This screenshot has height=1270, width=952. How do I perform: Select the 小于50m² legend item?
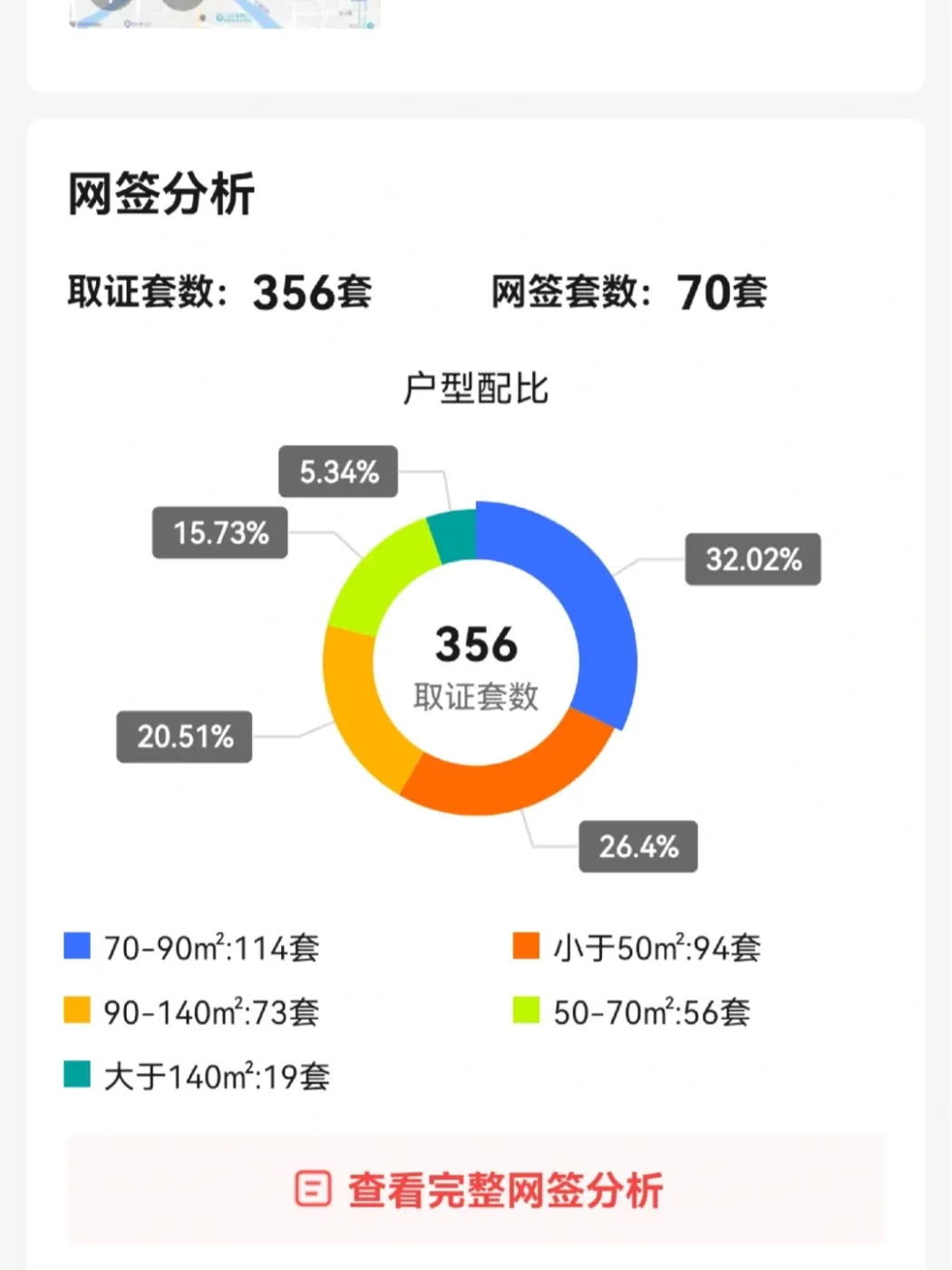[636, 948]
